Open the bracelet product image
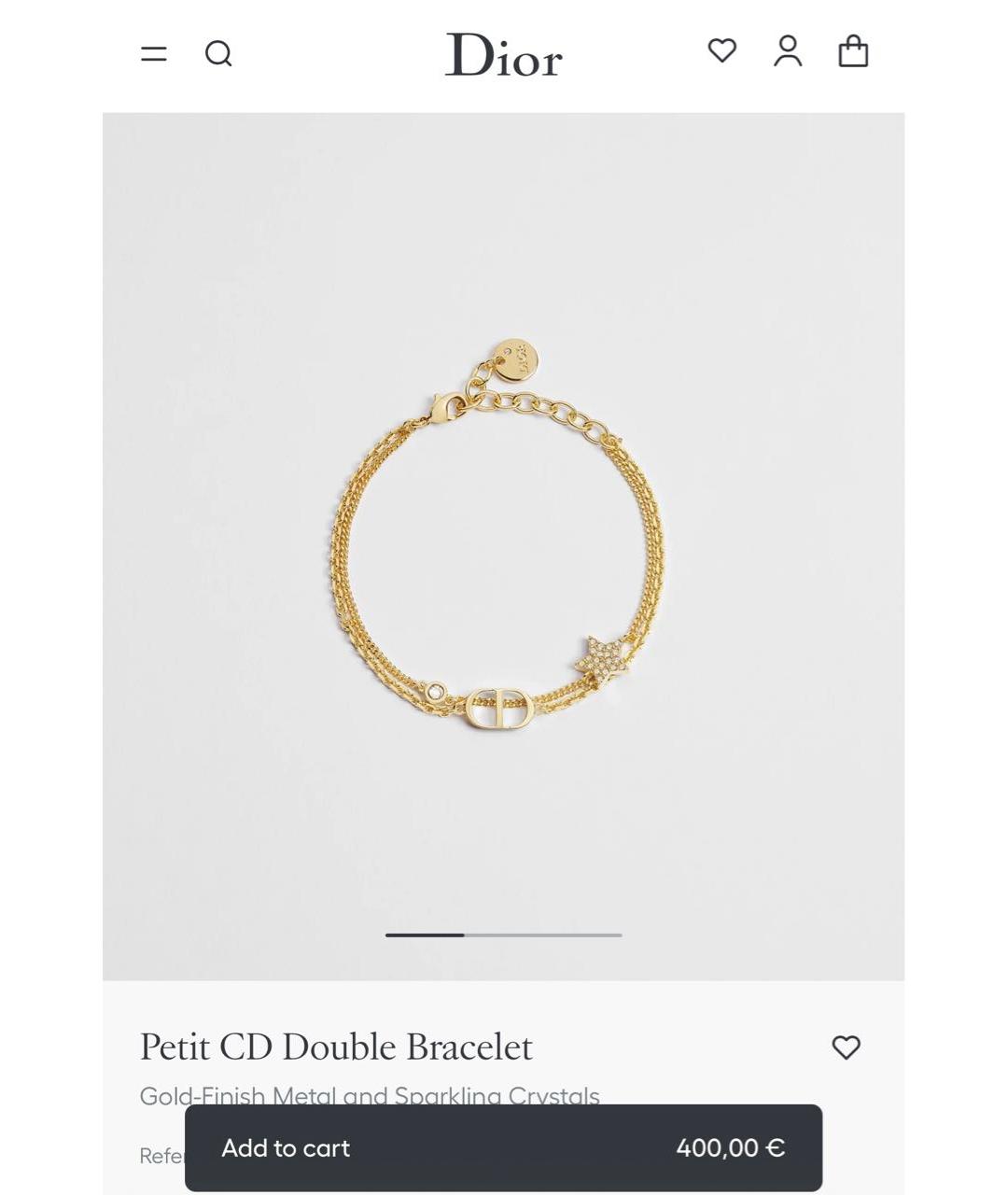This screenshot has width=1008, height=1195. pyautogui.click(x=503, y=546)
